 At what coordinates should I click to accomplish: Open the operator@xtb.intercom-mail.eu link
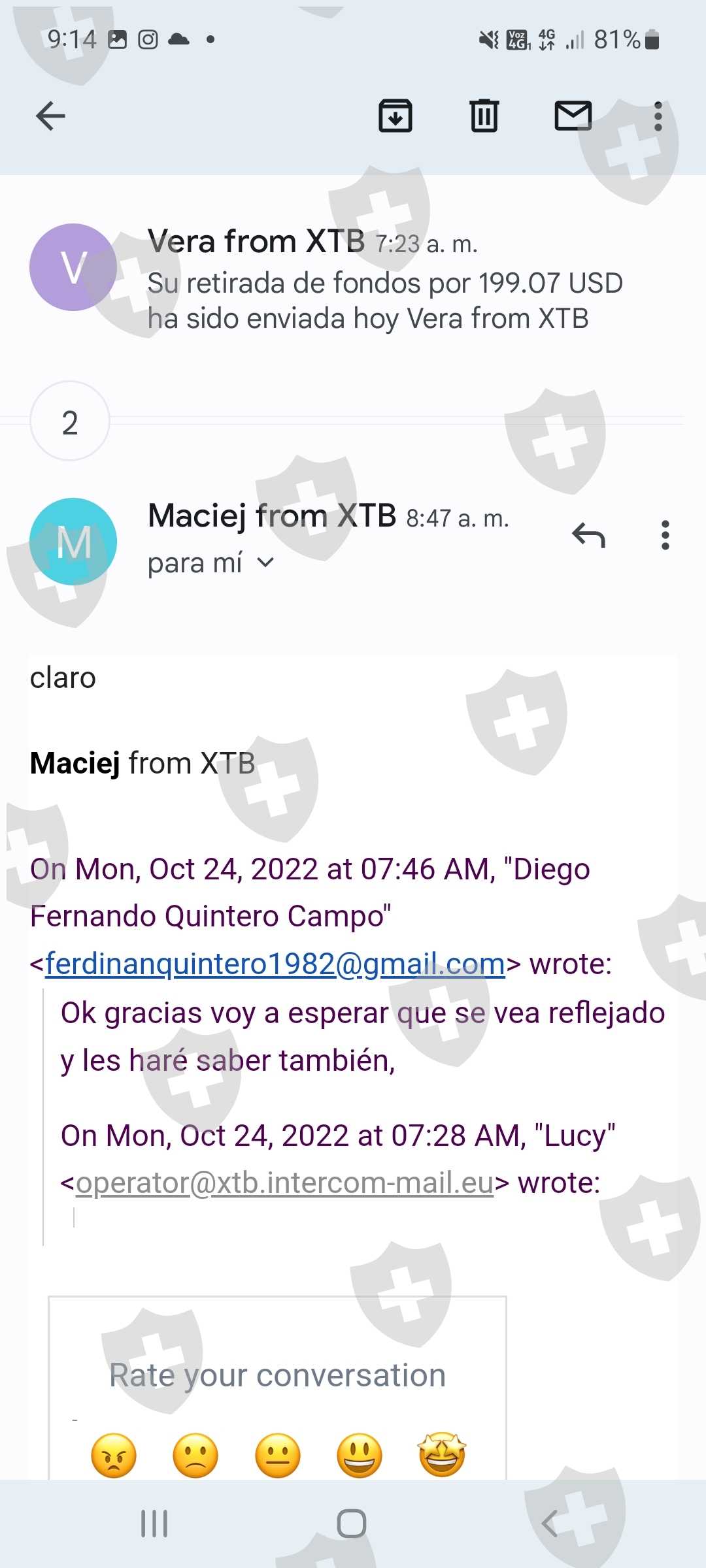[x=284, y=1183]
